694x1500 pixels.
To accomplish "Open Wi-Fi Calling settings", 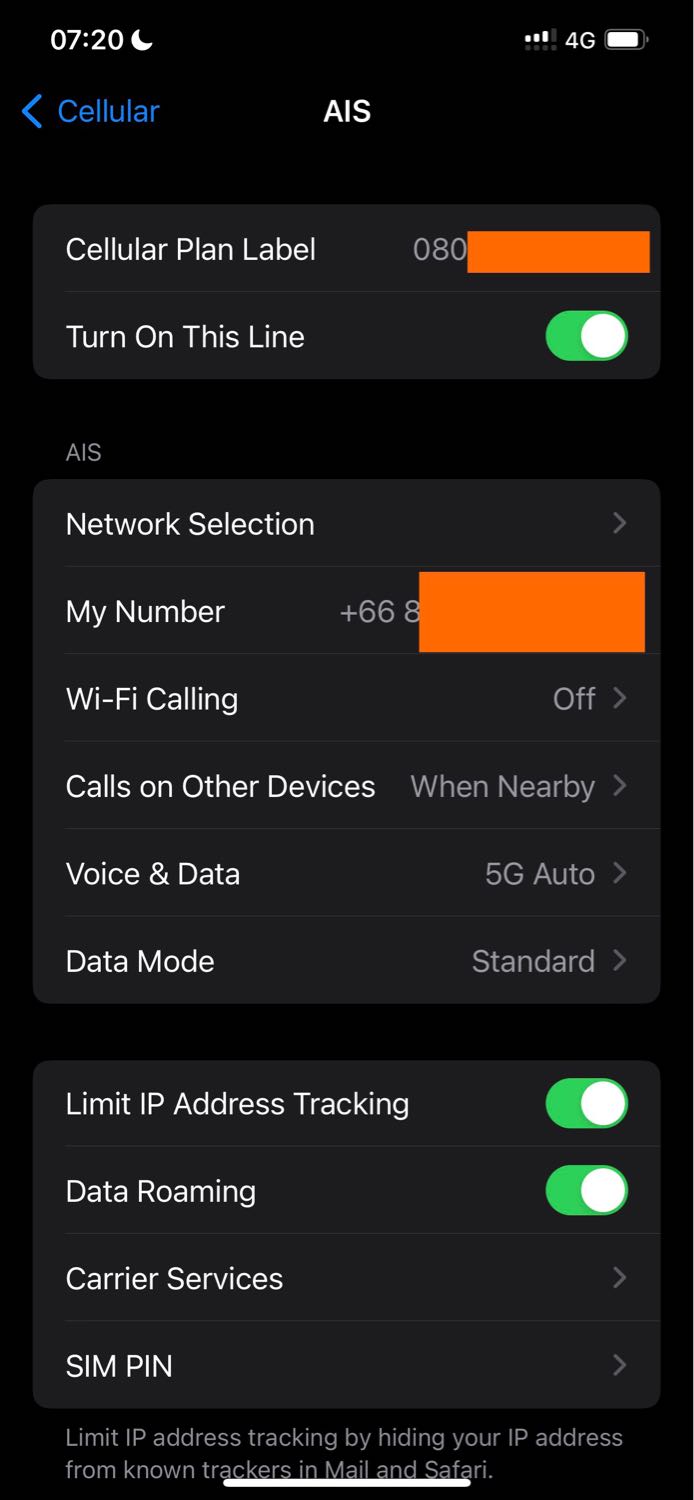I will point(346,698).
